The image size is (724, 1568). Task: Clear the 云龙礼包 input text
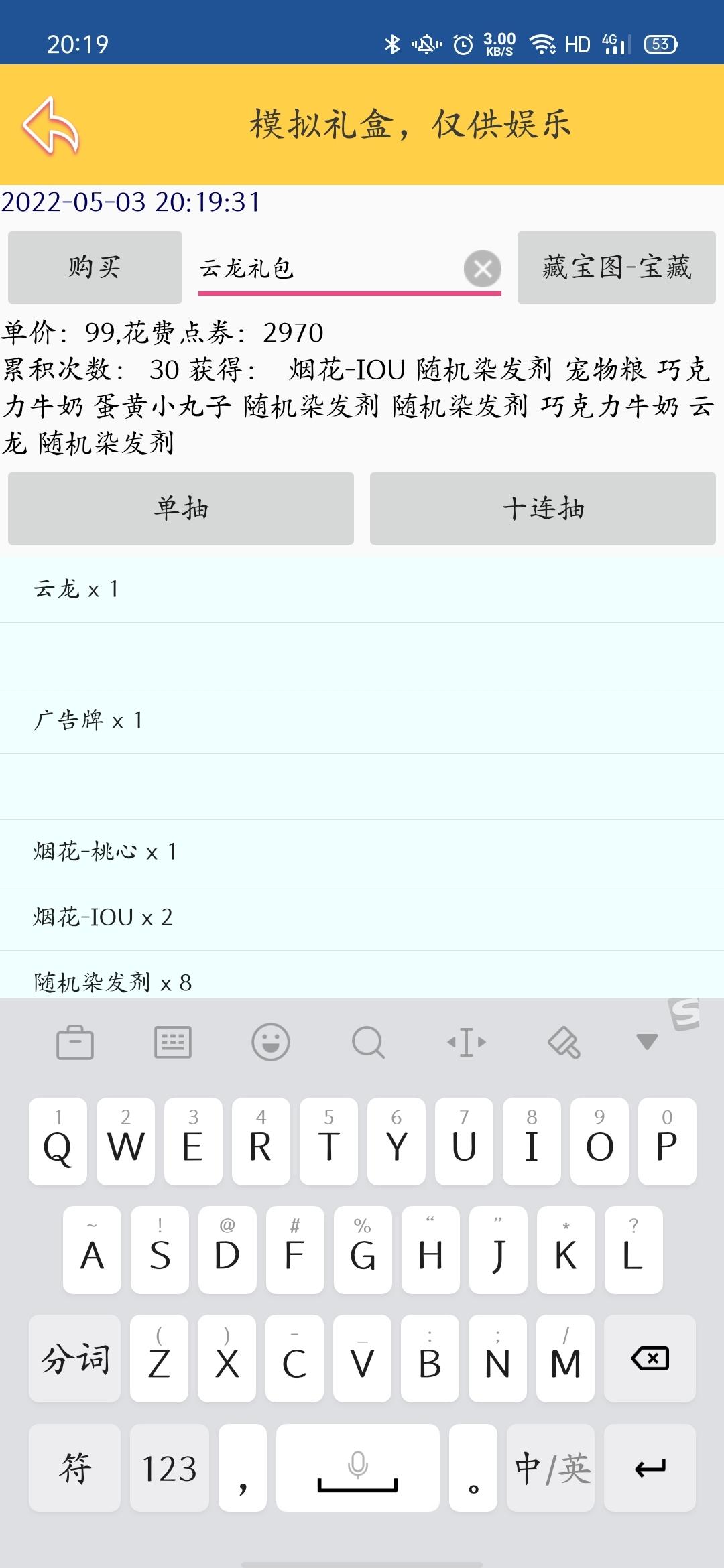[x=482, y=269]
